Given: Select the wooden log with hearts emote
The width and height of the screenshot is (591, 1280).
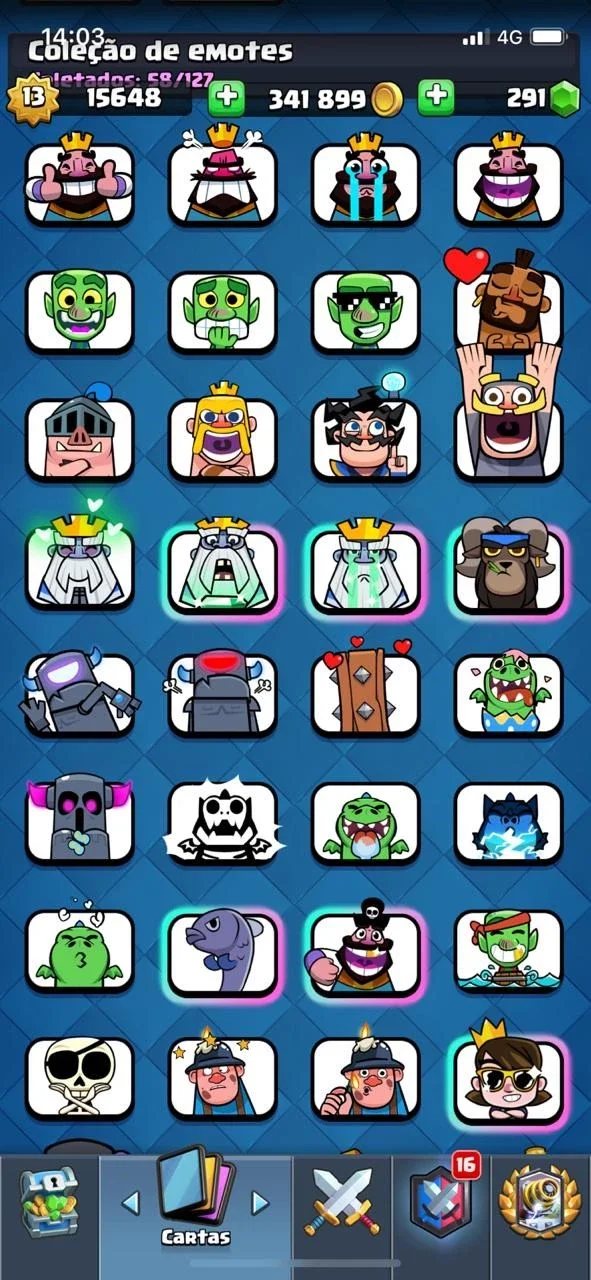Looking at the screenshot, I should (x=365, y=689).
